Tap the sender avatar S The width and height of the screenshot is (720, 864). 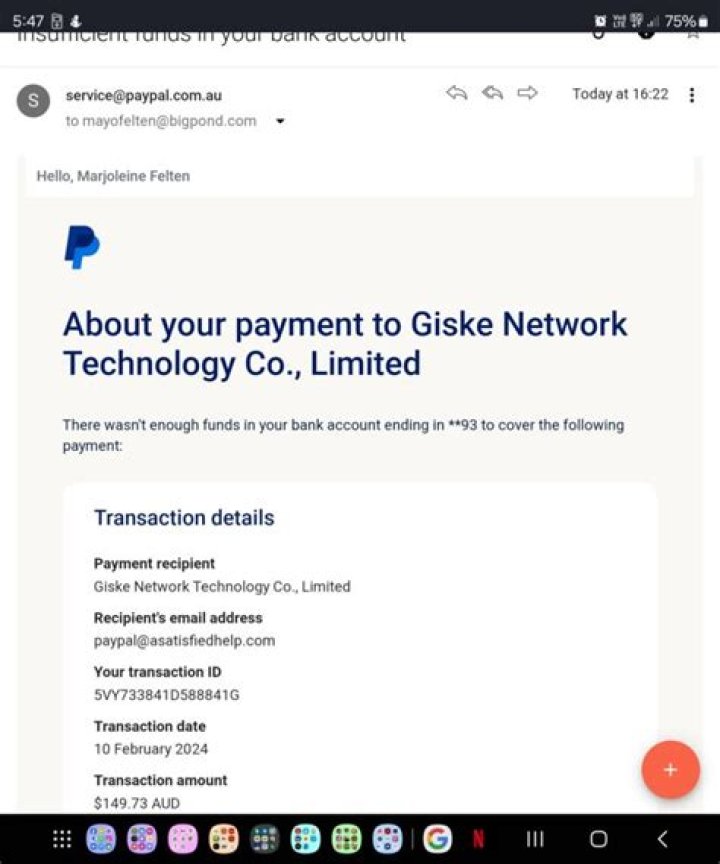[x=33, y=100]
